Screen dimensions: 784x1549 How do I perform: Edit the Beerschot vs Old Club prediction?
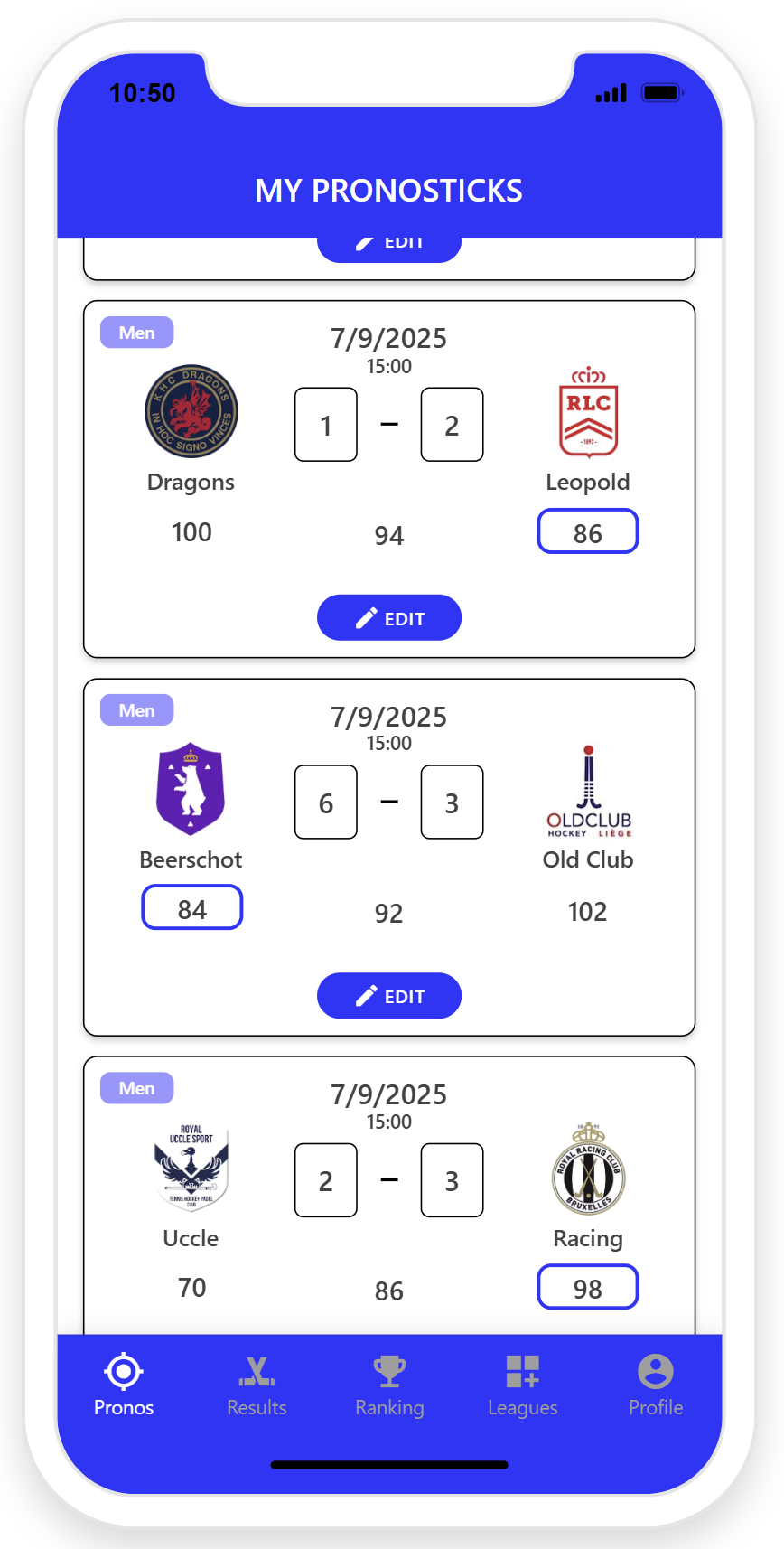(389, 996)
